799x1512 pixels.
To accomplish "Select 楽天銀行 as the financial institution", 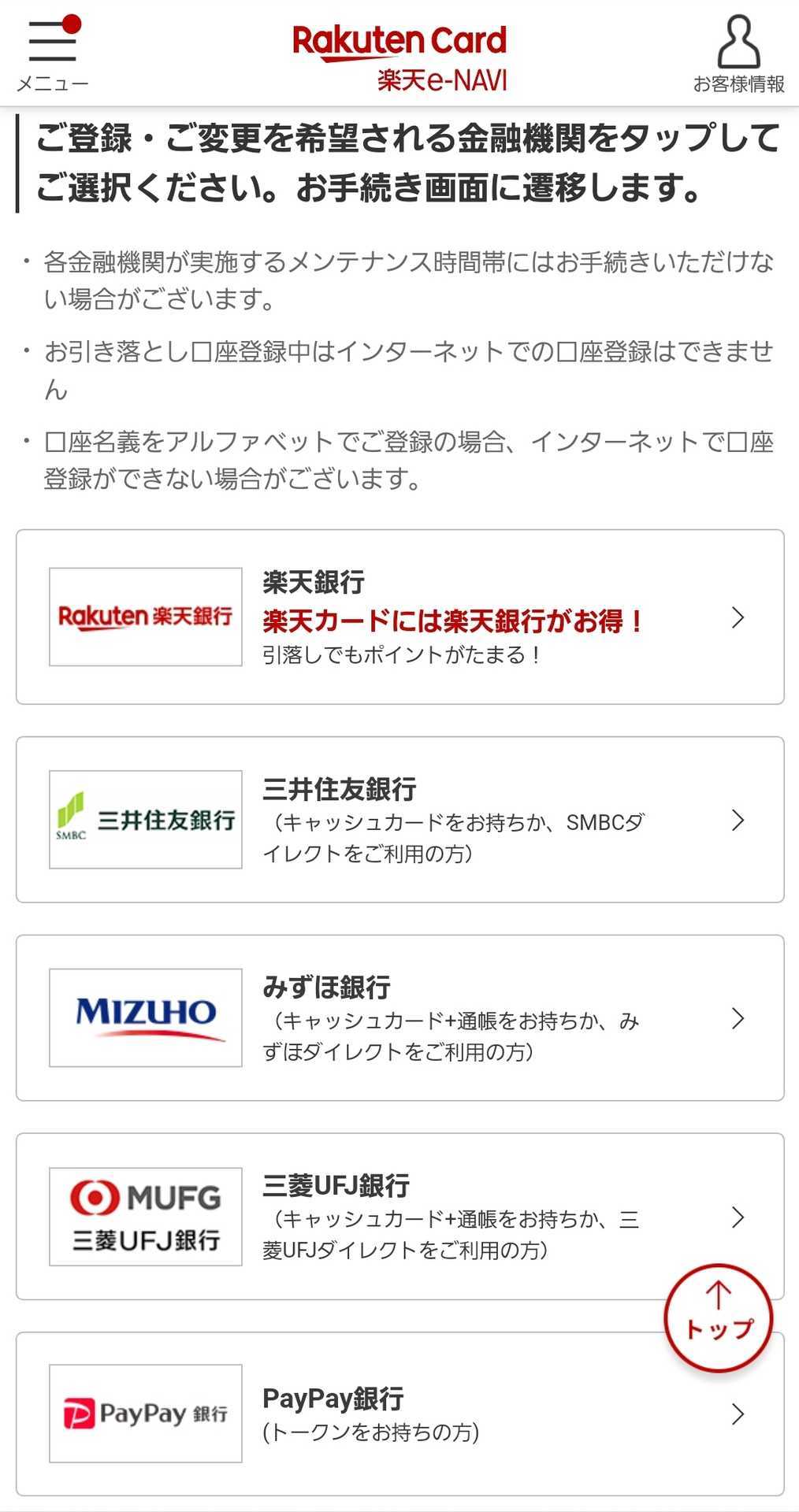I will (399, 617).
